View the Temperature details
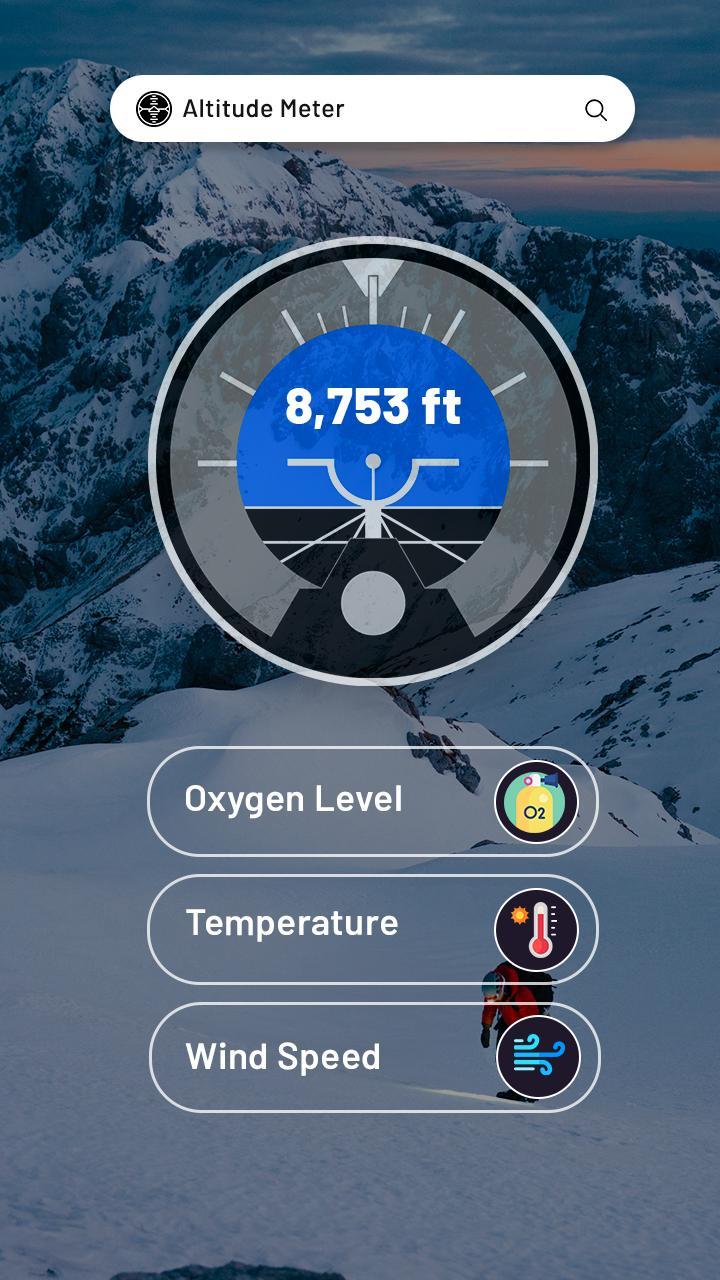The height and width of the screenshot is (1280, 720). pyautogui.click(x=372, y=929)
